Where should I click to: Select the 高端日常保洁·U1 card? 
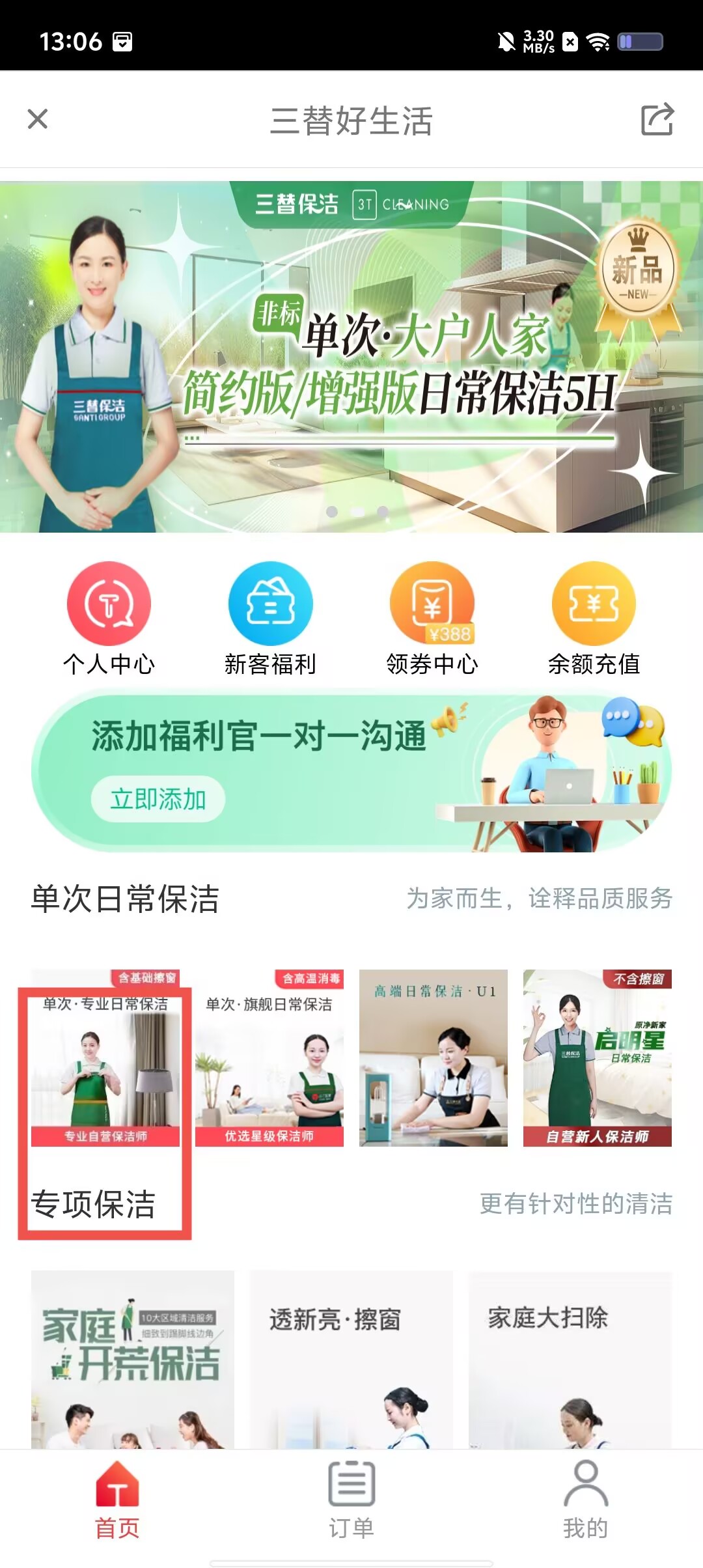(434, 1058)
